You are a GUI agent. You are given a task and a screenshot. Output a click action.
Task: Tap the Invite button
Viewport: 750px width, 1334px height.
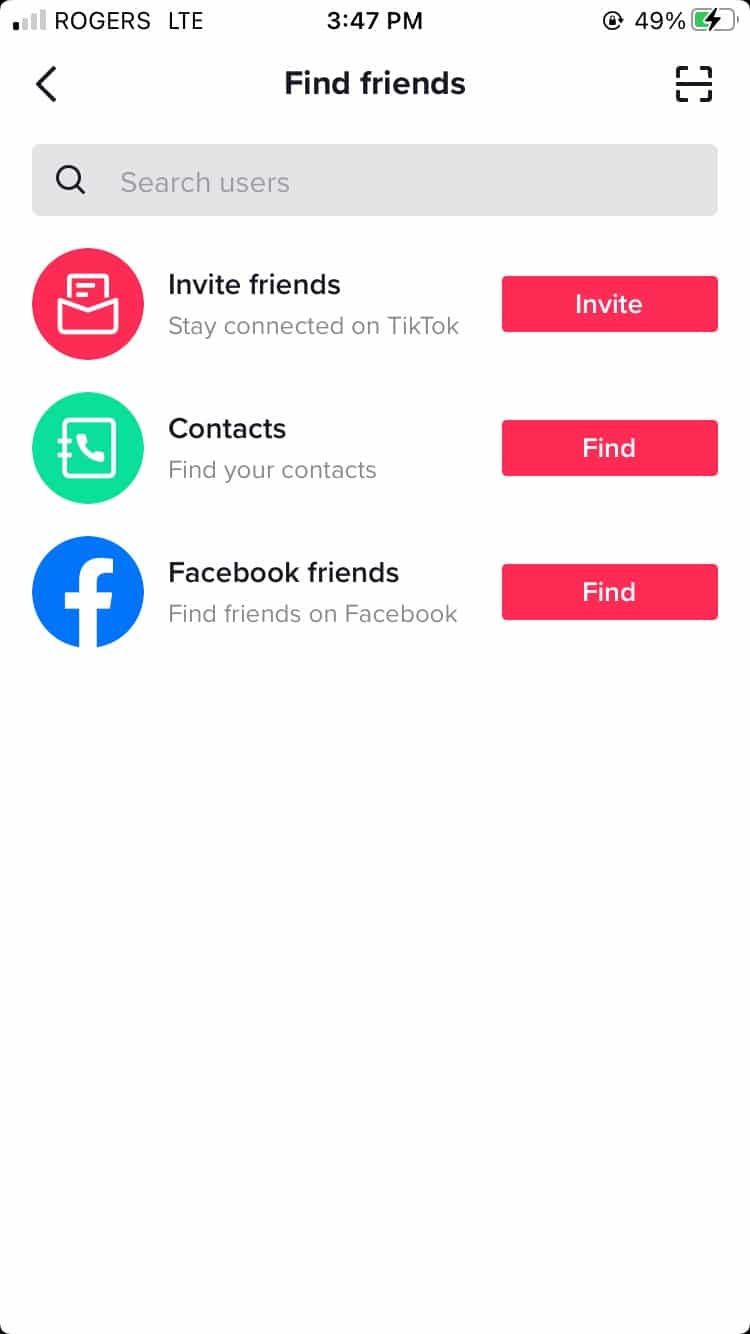tap(609, 304)
